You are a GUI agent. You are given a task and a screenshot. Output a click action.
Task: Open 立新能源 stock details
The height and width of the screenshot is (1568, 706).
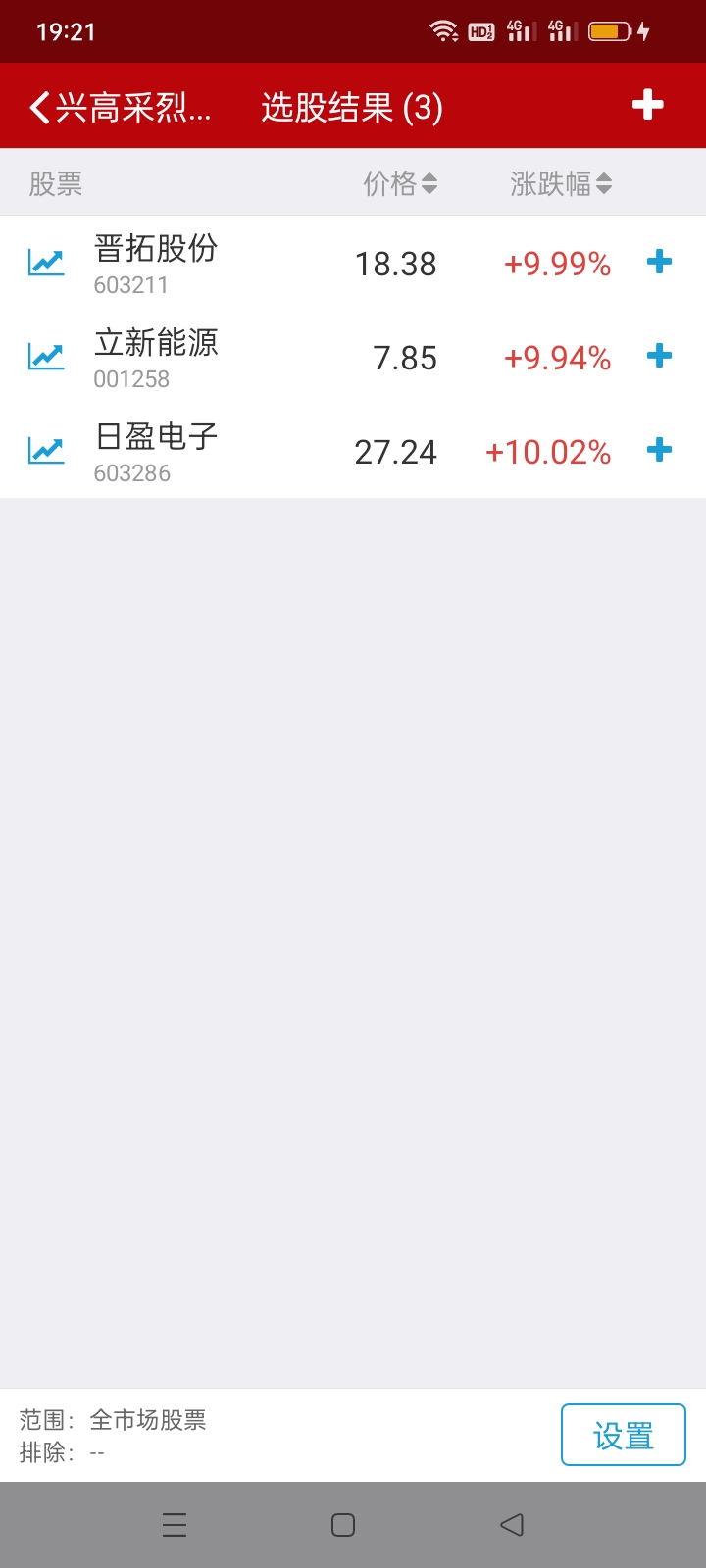(156, 357)
